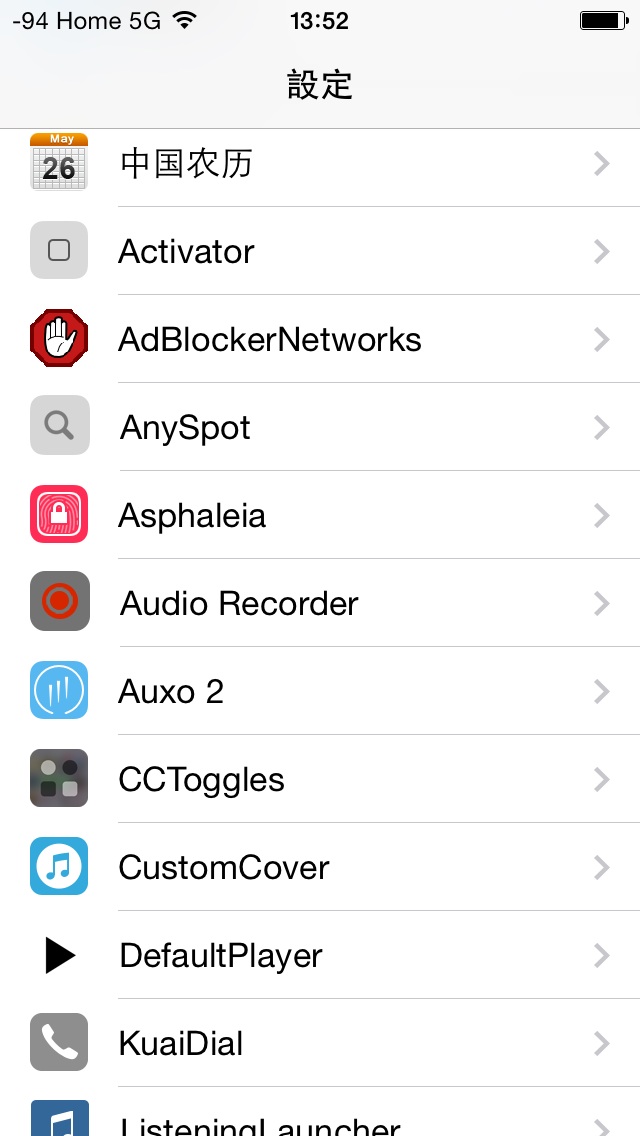Image resolution: width=640 pixels, height=1136 pixels.
Task: Open CCToggles preferences
Action: tap(320, 779)
